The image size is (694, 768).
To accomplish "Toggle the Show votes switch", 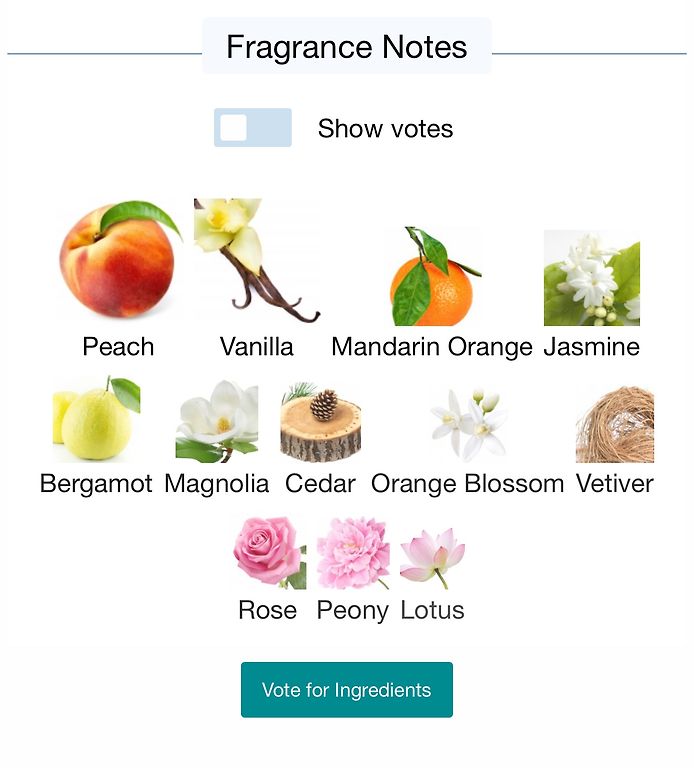I will pos(252,128).
